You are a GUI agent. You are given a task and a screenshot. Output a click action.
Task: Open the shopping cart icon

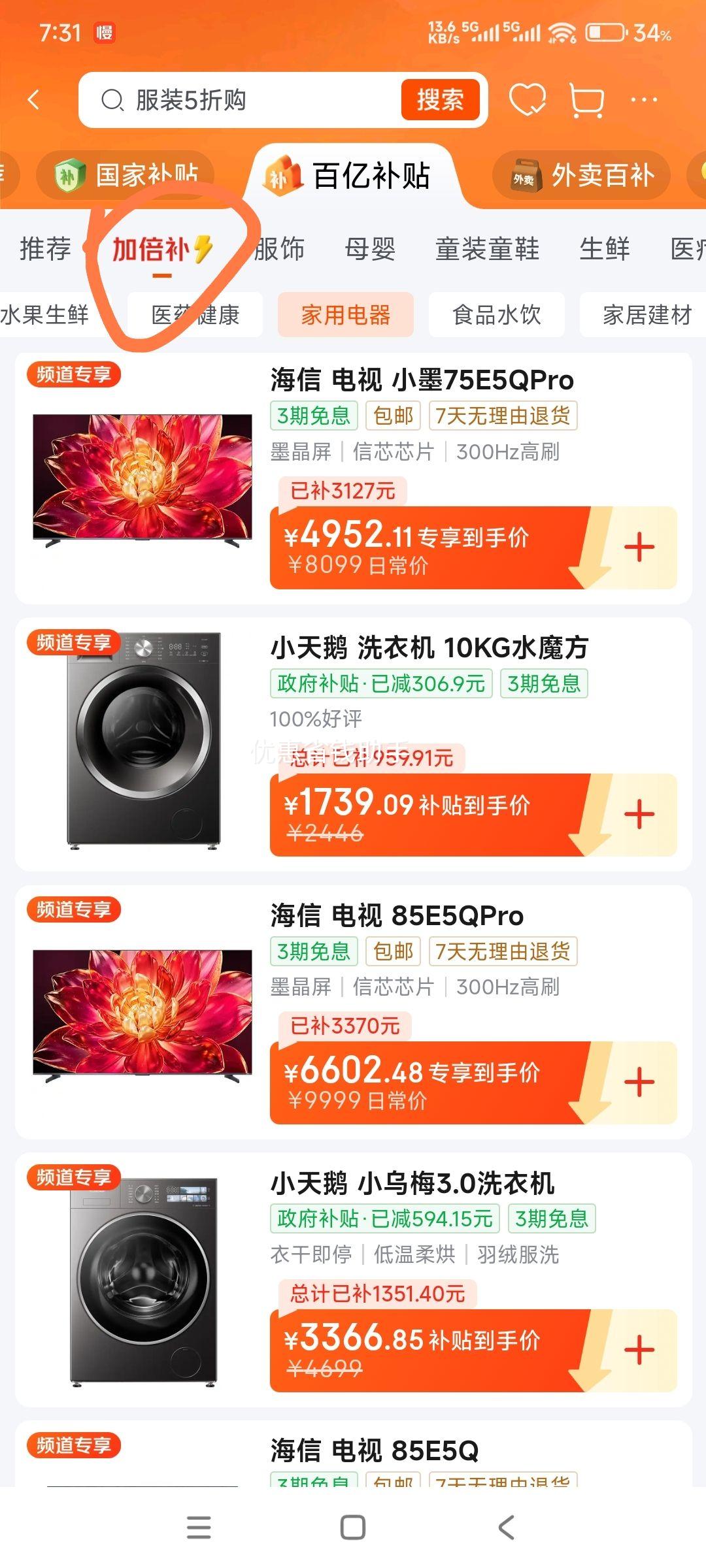point(584,100)
